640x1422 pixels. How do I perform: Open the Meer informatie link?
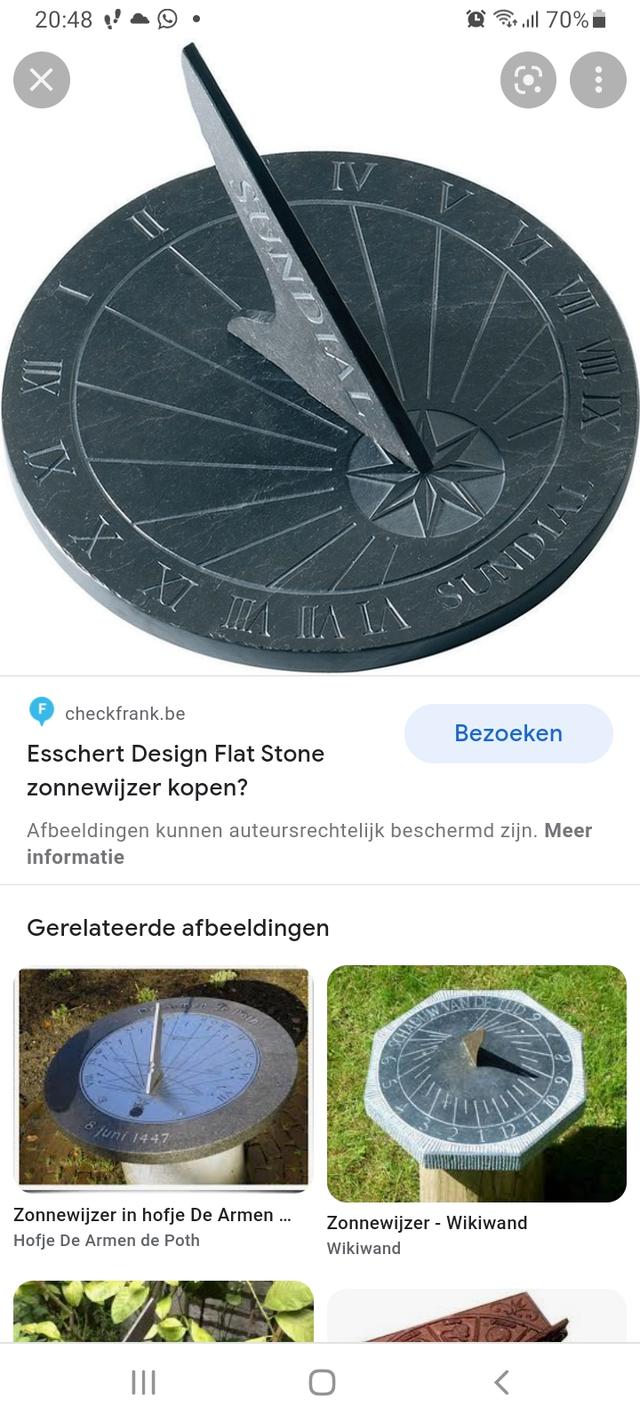(75, 857)
